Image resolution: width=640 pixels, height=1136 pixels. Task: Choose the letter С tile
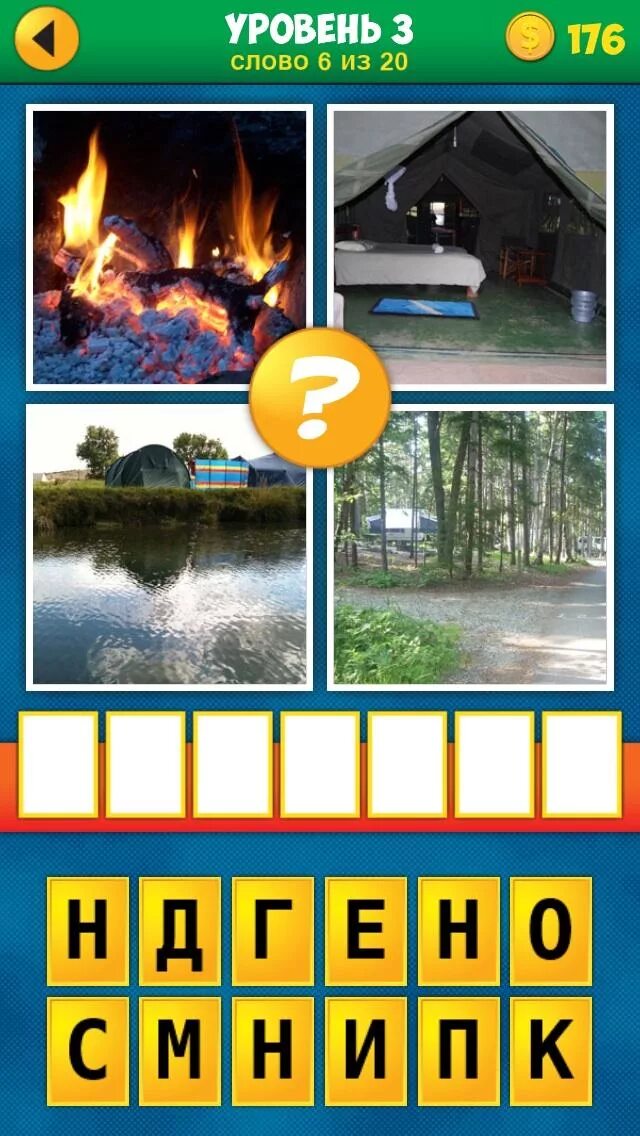88,1050
